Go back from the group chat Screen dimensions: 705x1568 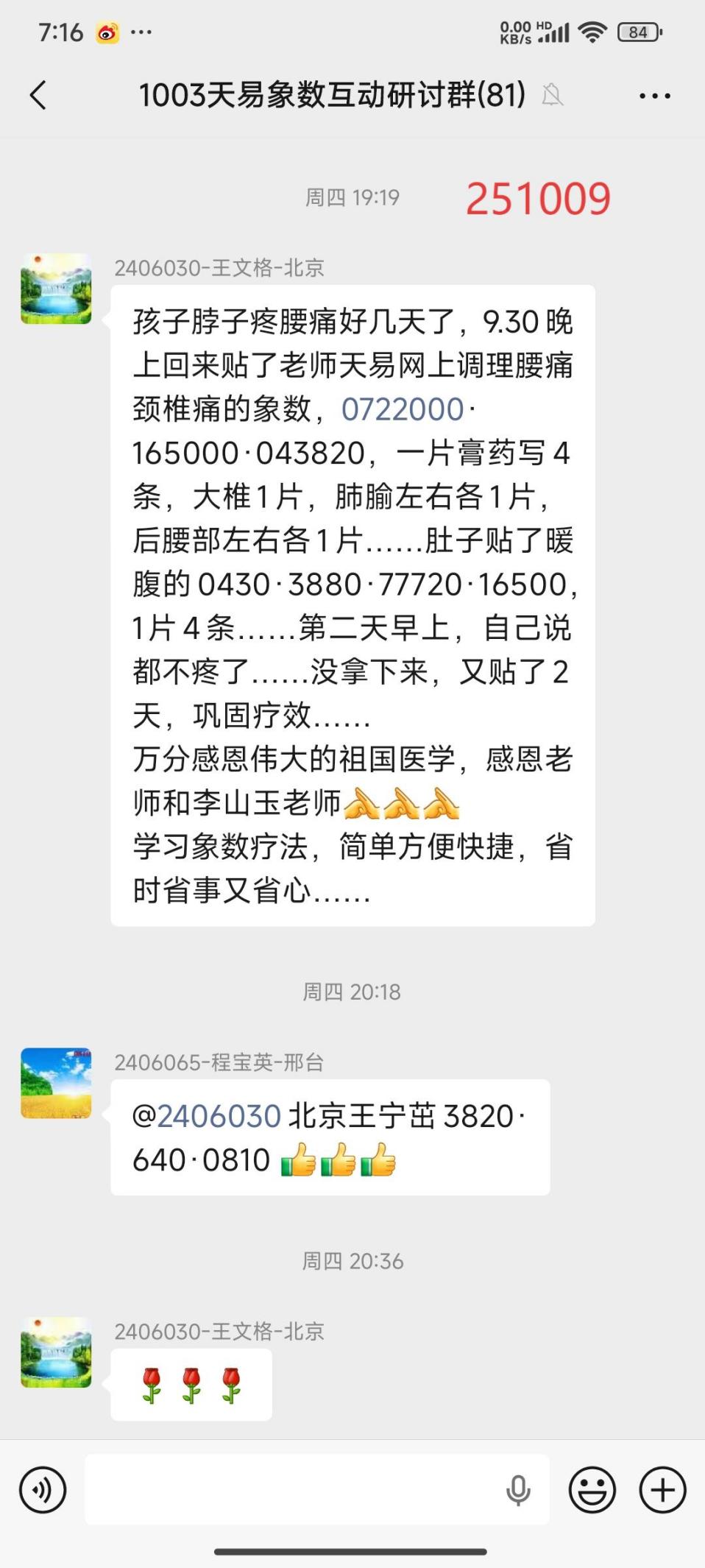coord(38,95)
